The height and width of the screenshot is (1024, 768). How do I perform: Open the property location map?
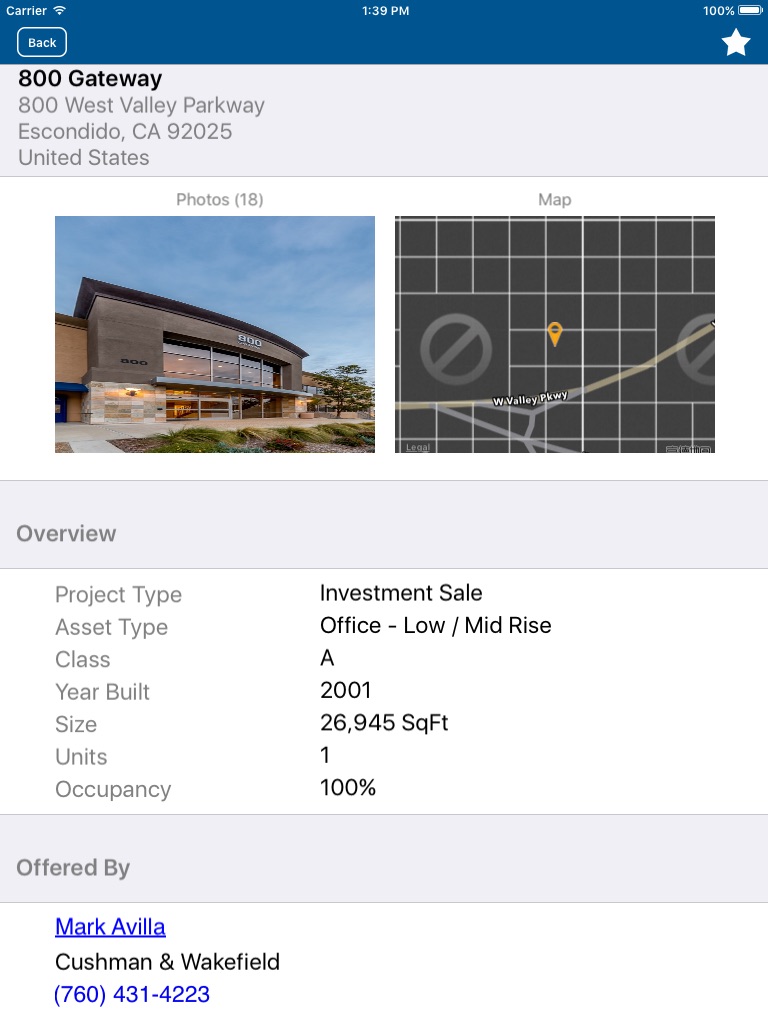pos(554,334)
